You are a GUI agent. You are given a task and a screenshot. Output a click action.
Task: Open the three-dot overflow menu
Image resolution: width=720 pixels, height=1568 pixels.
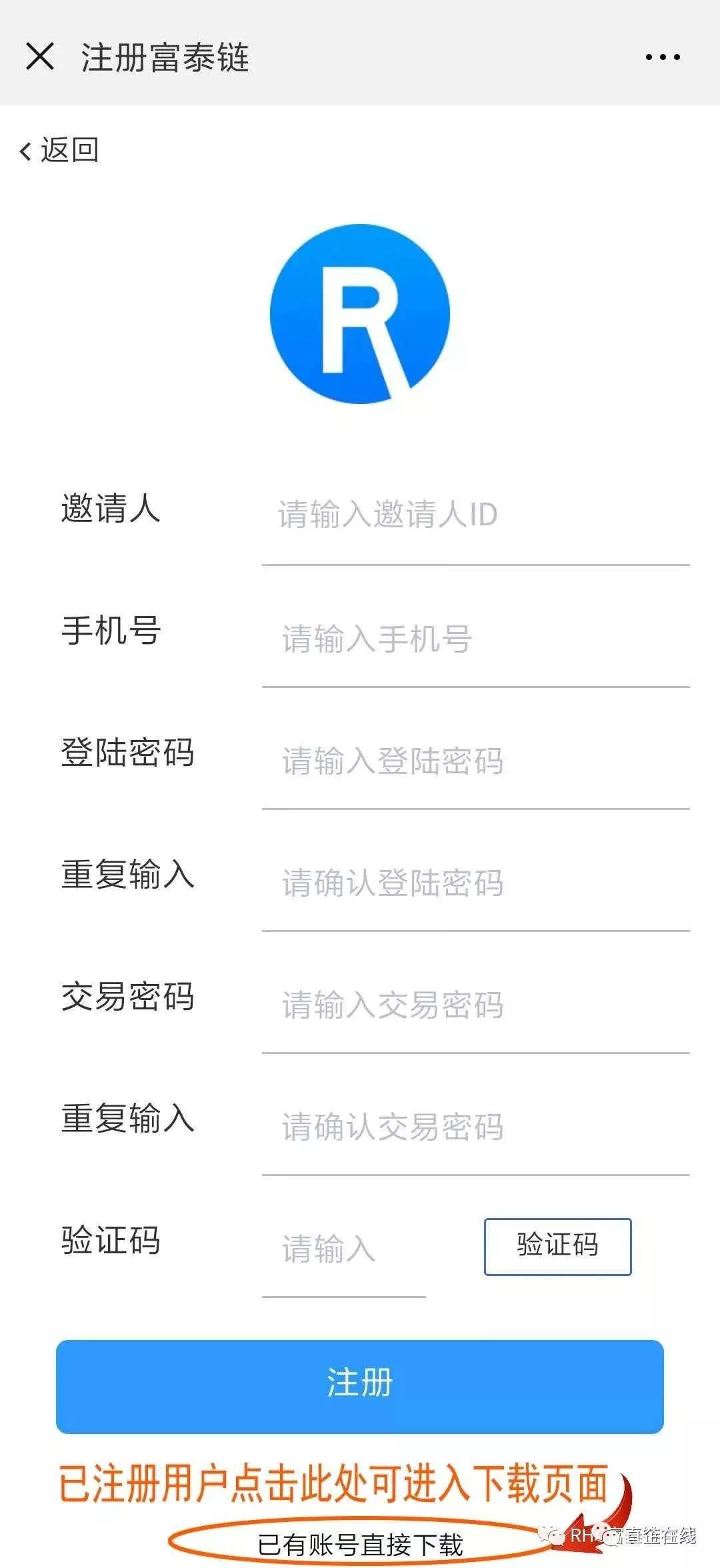(663, 57)
